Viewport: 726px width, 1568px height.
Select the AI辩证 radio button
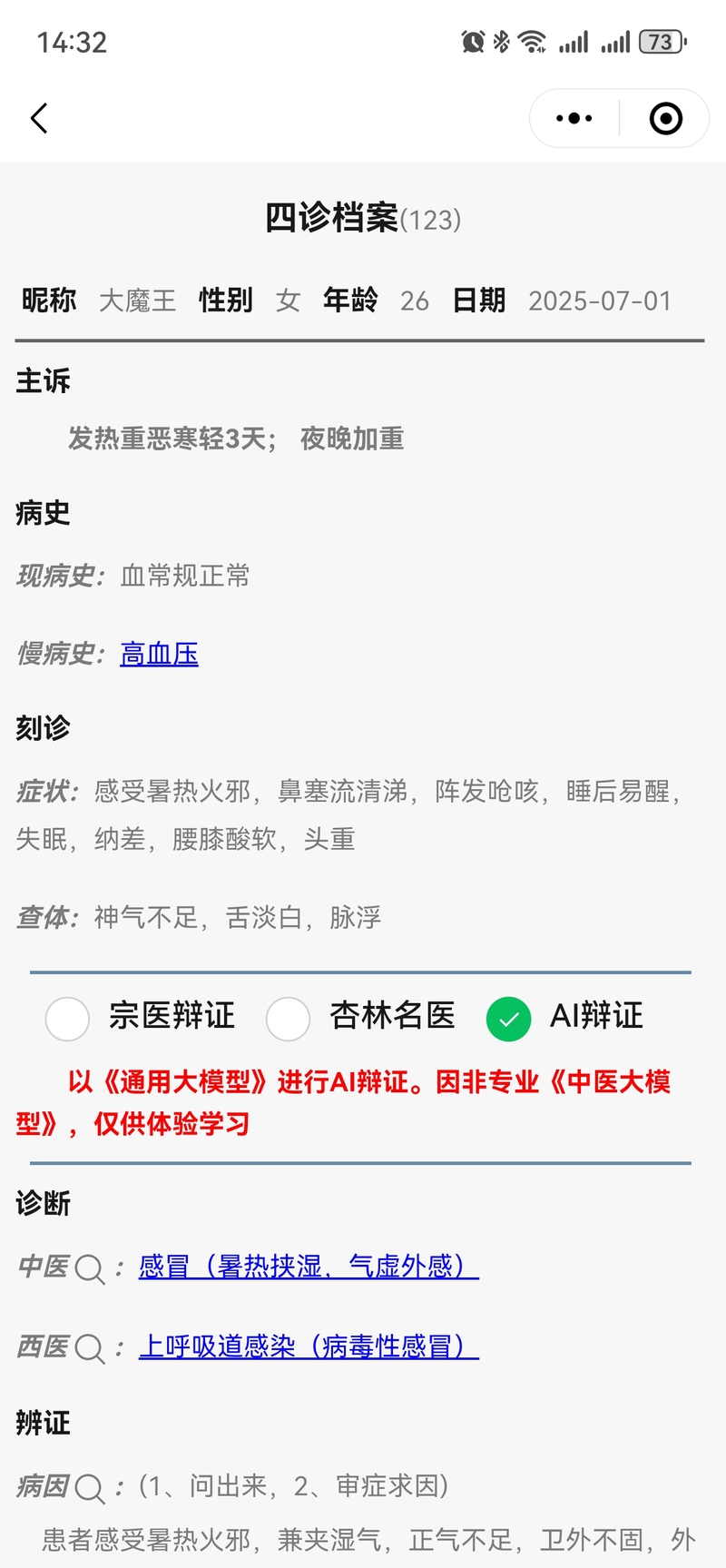[x=508, y=1018]
